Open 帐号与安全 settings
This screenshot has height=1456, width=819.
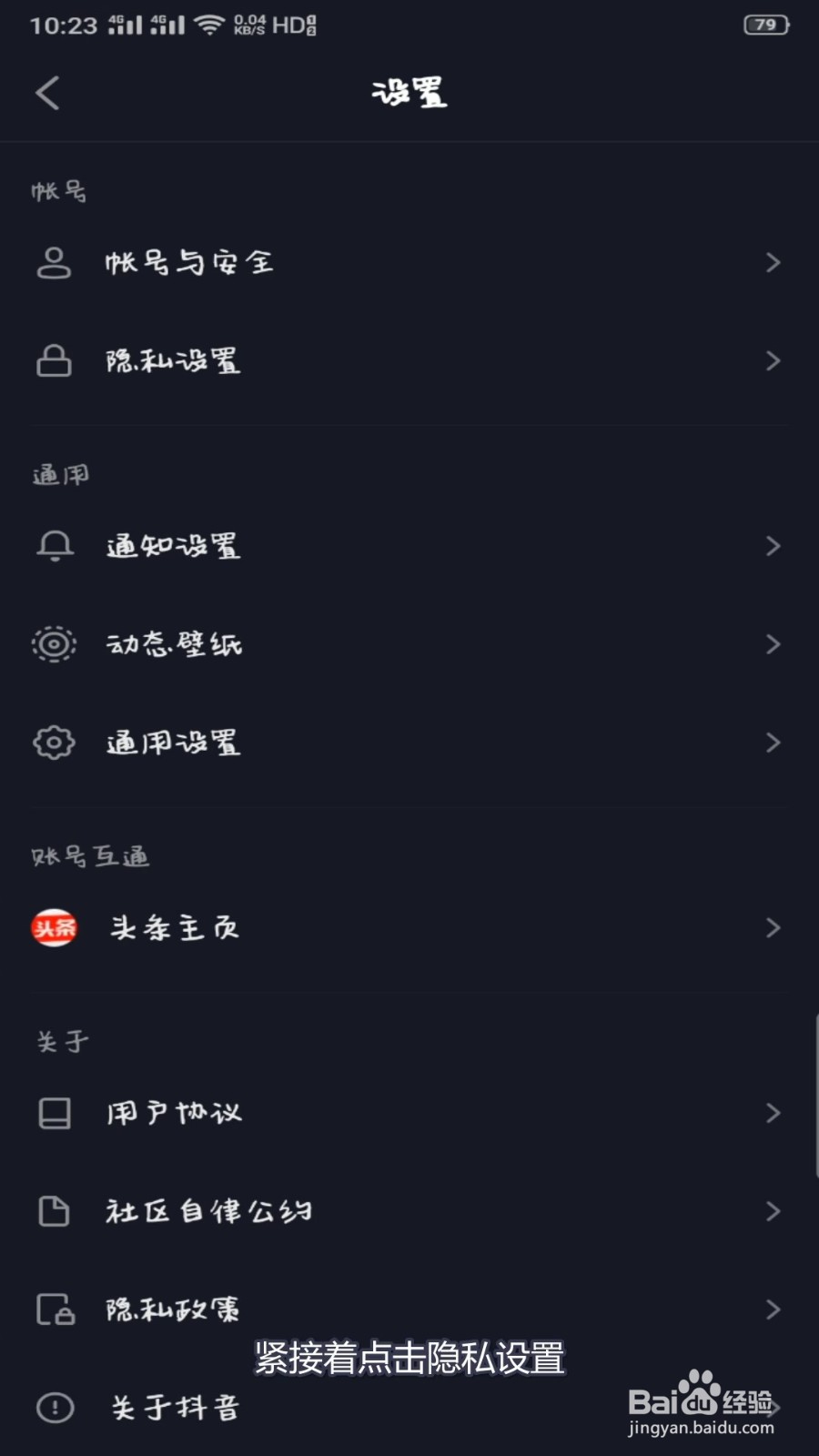coord(409,263)
